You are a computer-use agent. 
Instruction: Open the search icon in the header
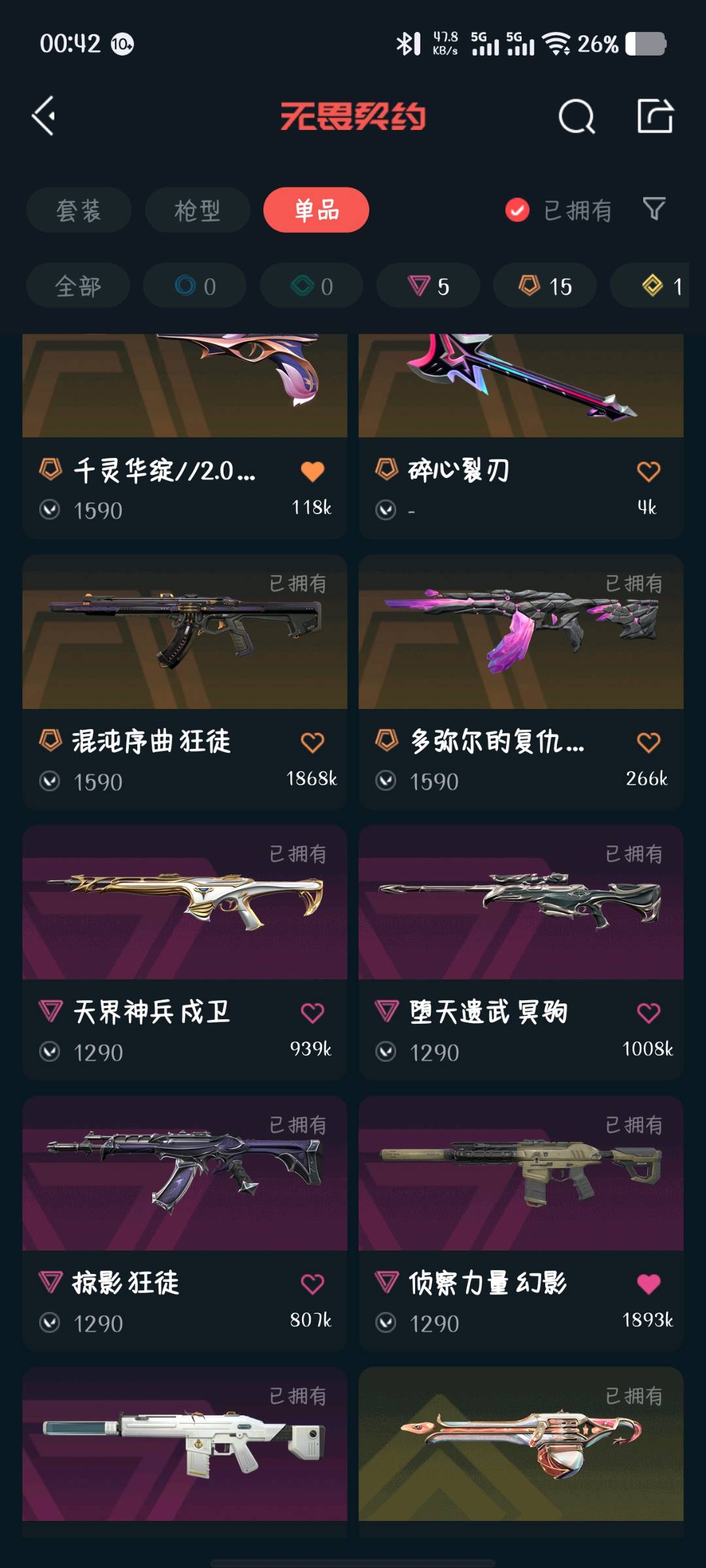(577, 117)
